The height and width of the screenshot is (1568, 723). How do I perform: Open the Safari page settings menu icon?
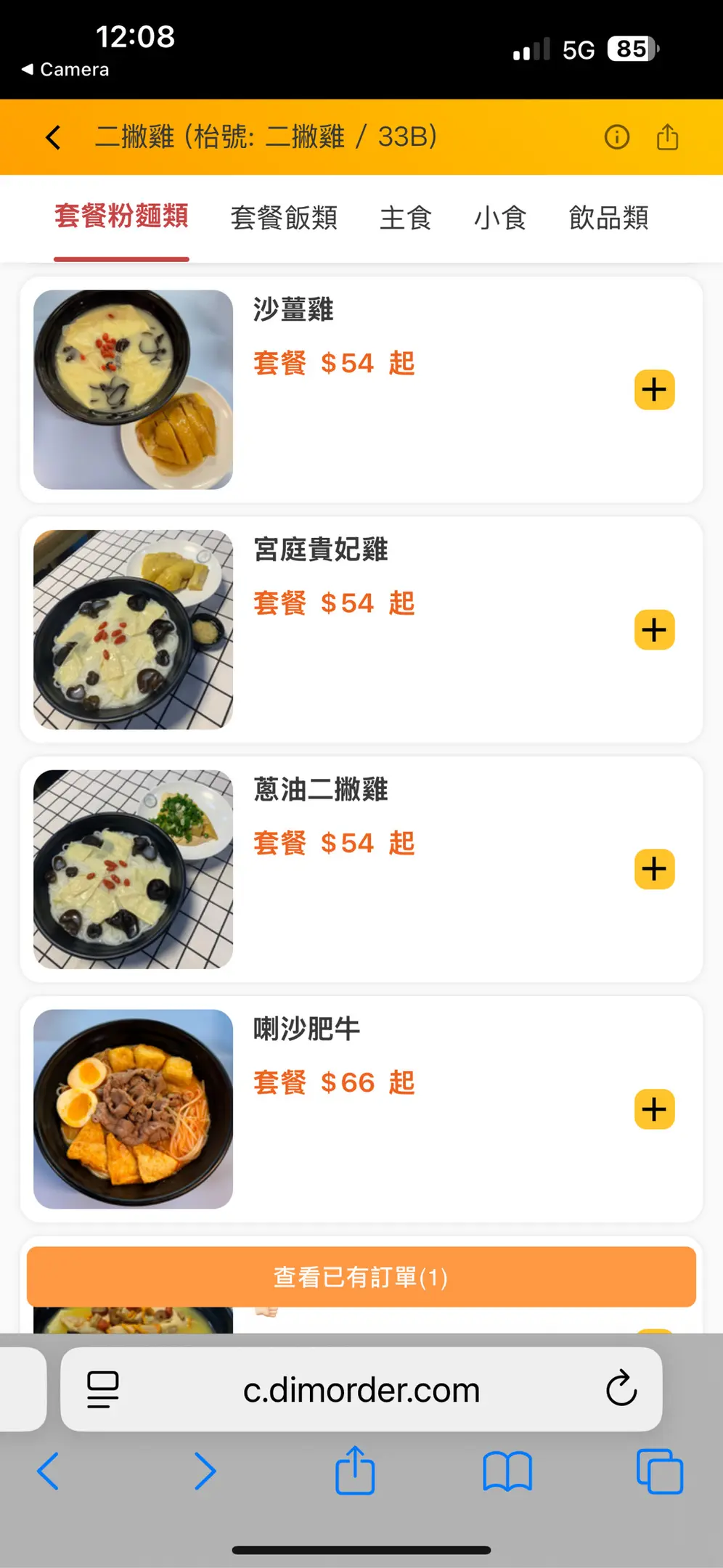click(x=103, y=1389)
